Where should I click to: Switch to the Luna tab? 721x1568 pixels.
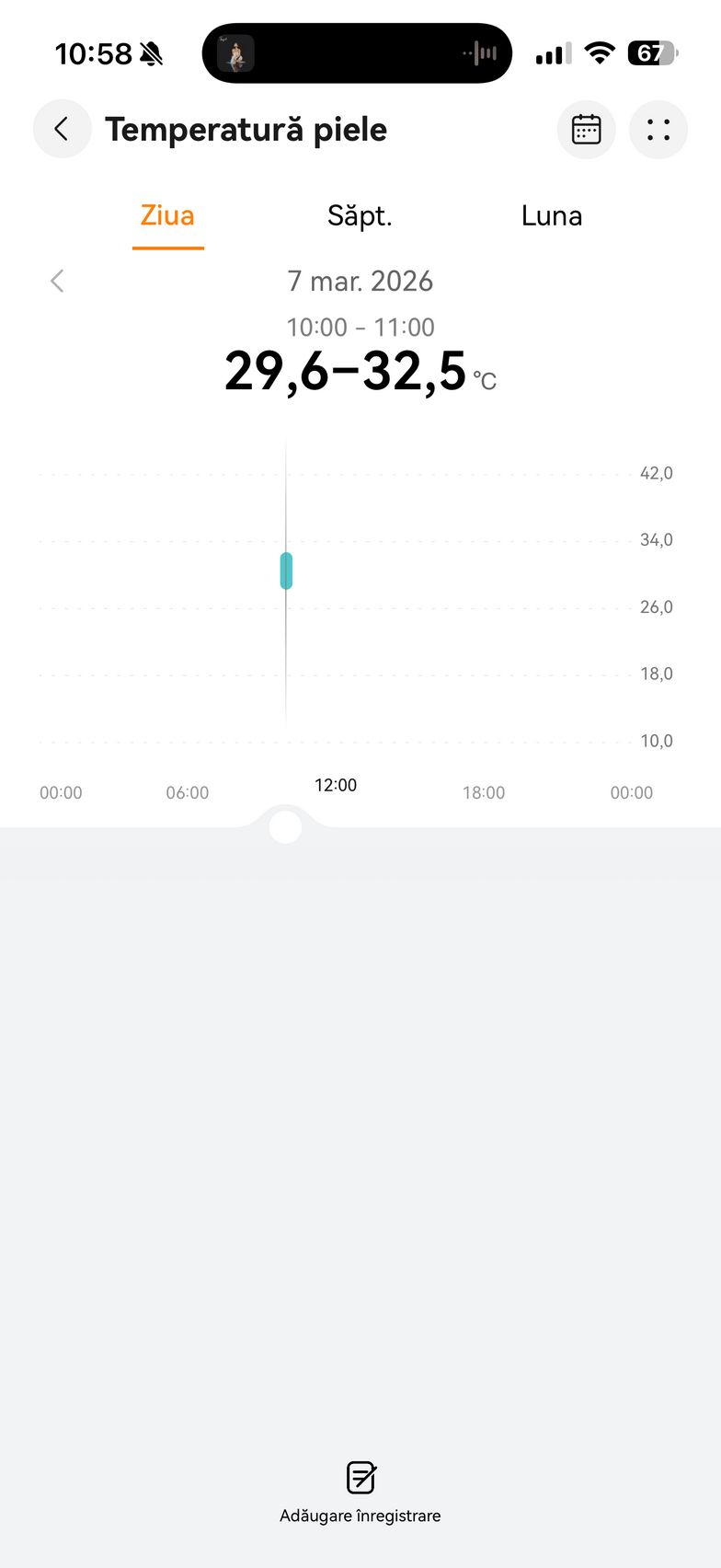[x=551, y=216]
